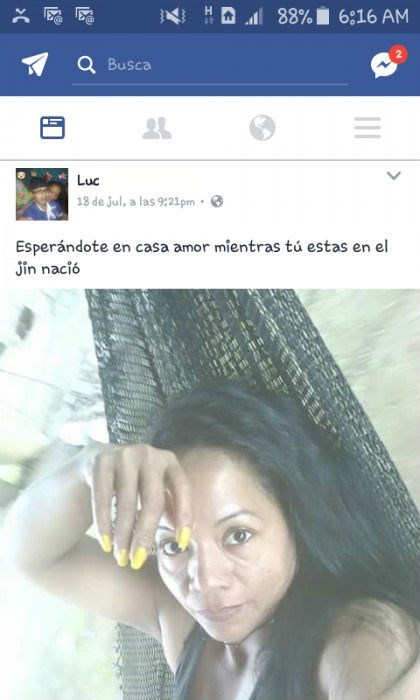
Task: Open the Busca search field
Action: (x=210, y=65)
